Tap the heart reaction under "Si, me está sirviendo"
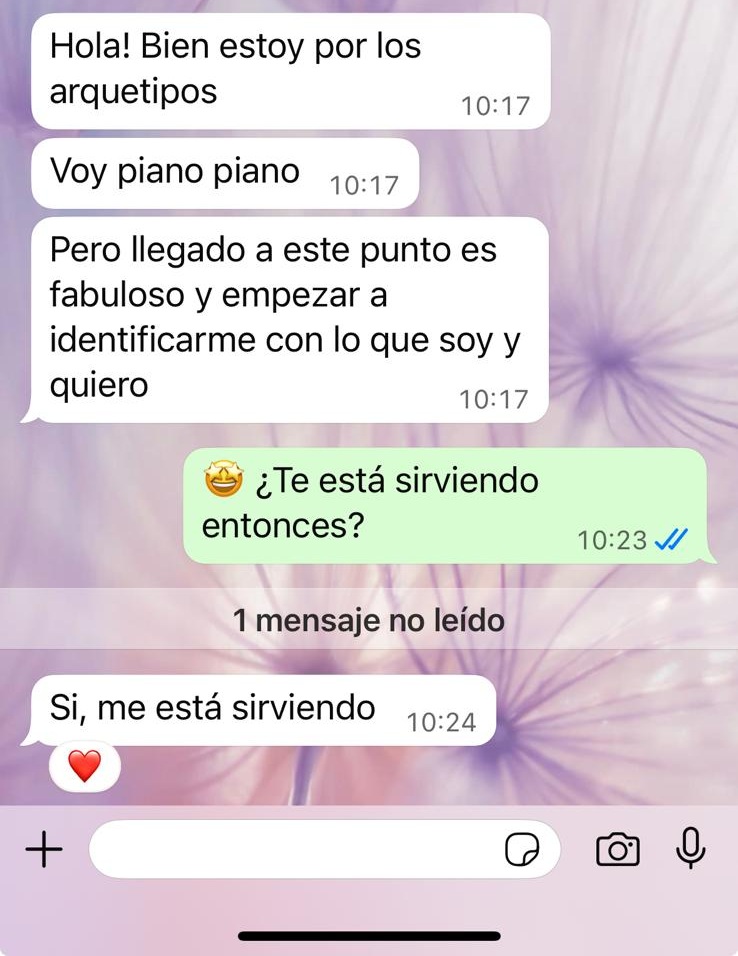 point(85,767)
